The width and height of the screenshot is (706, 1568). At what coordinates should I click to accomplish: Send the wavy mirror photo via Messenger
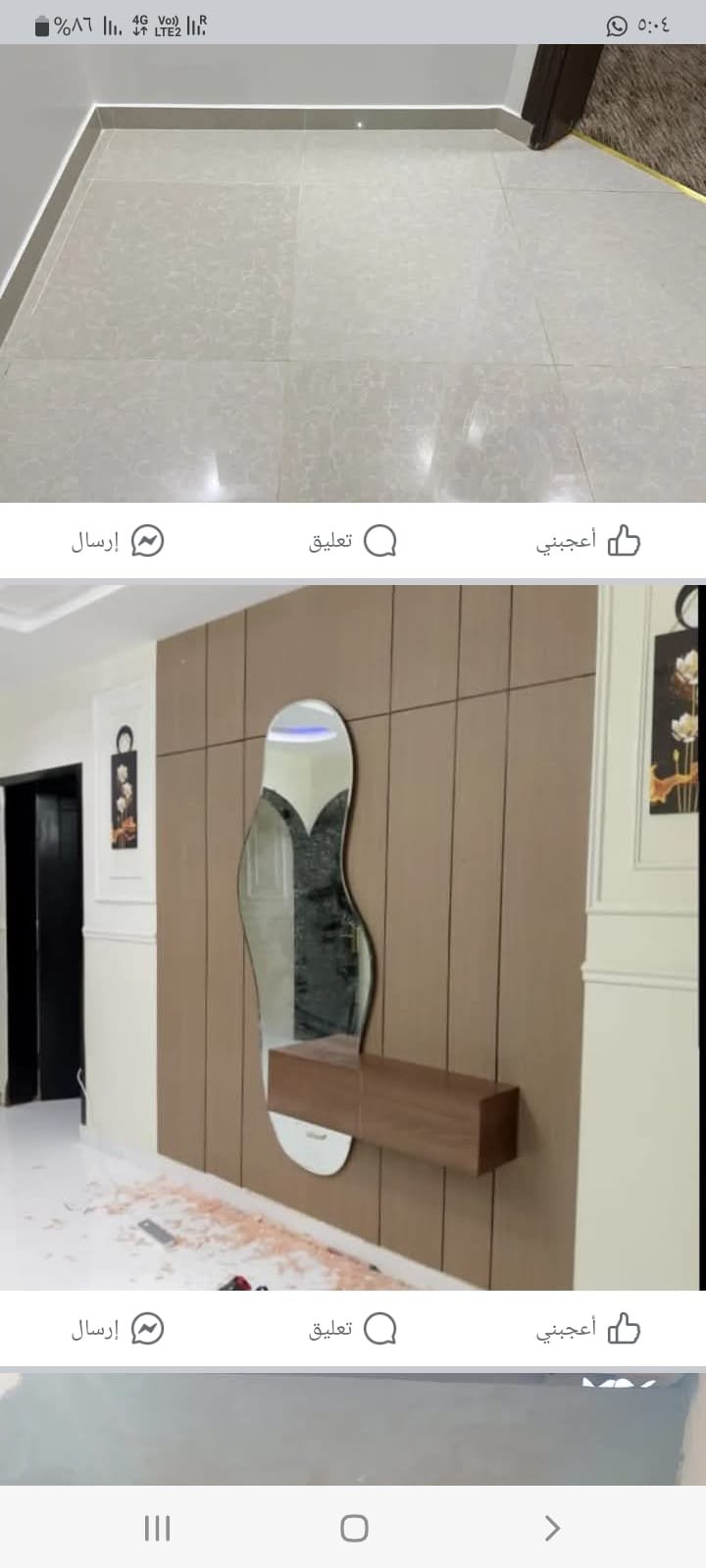118,1329
